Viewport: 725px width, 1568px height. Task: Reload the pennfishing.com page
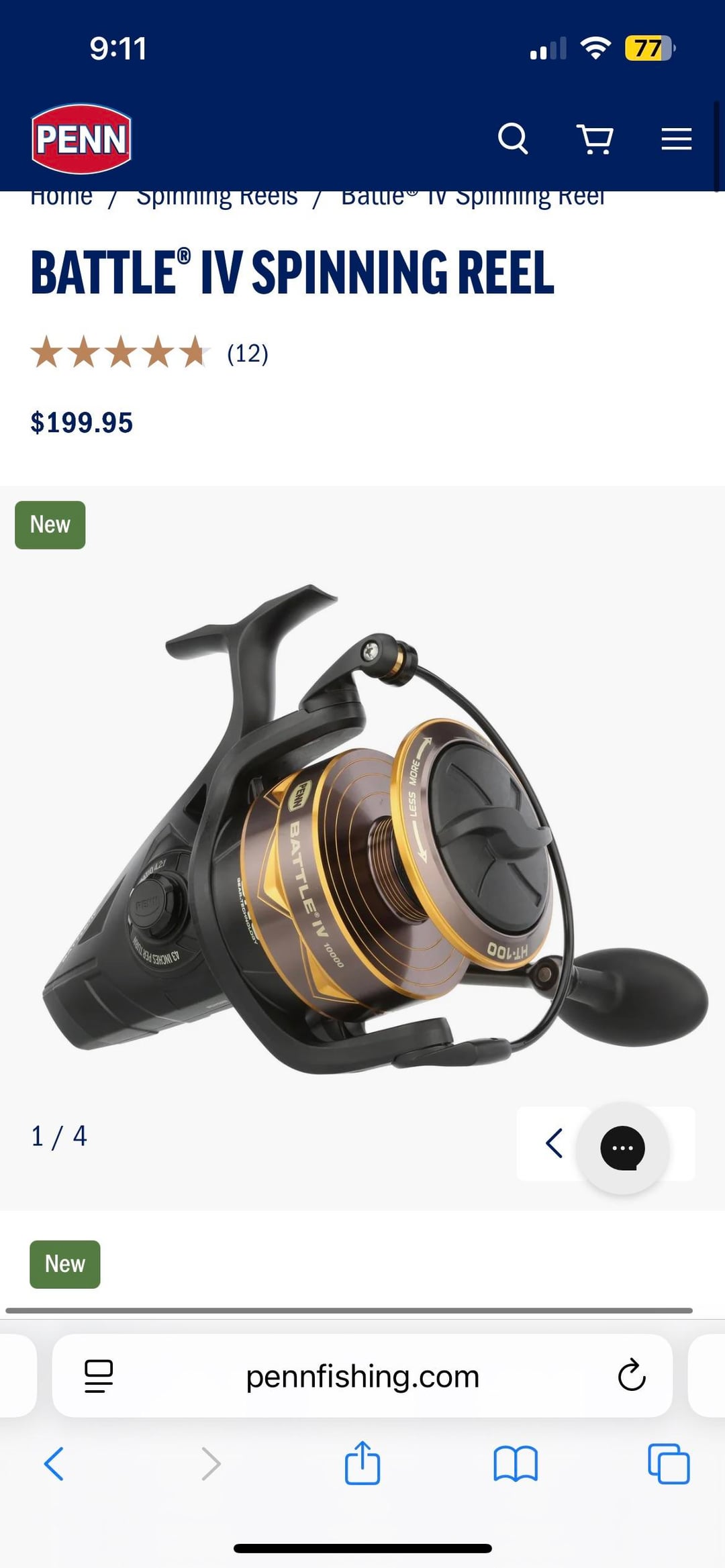(x=631, y=1375)
